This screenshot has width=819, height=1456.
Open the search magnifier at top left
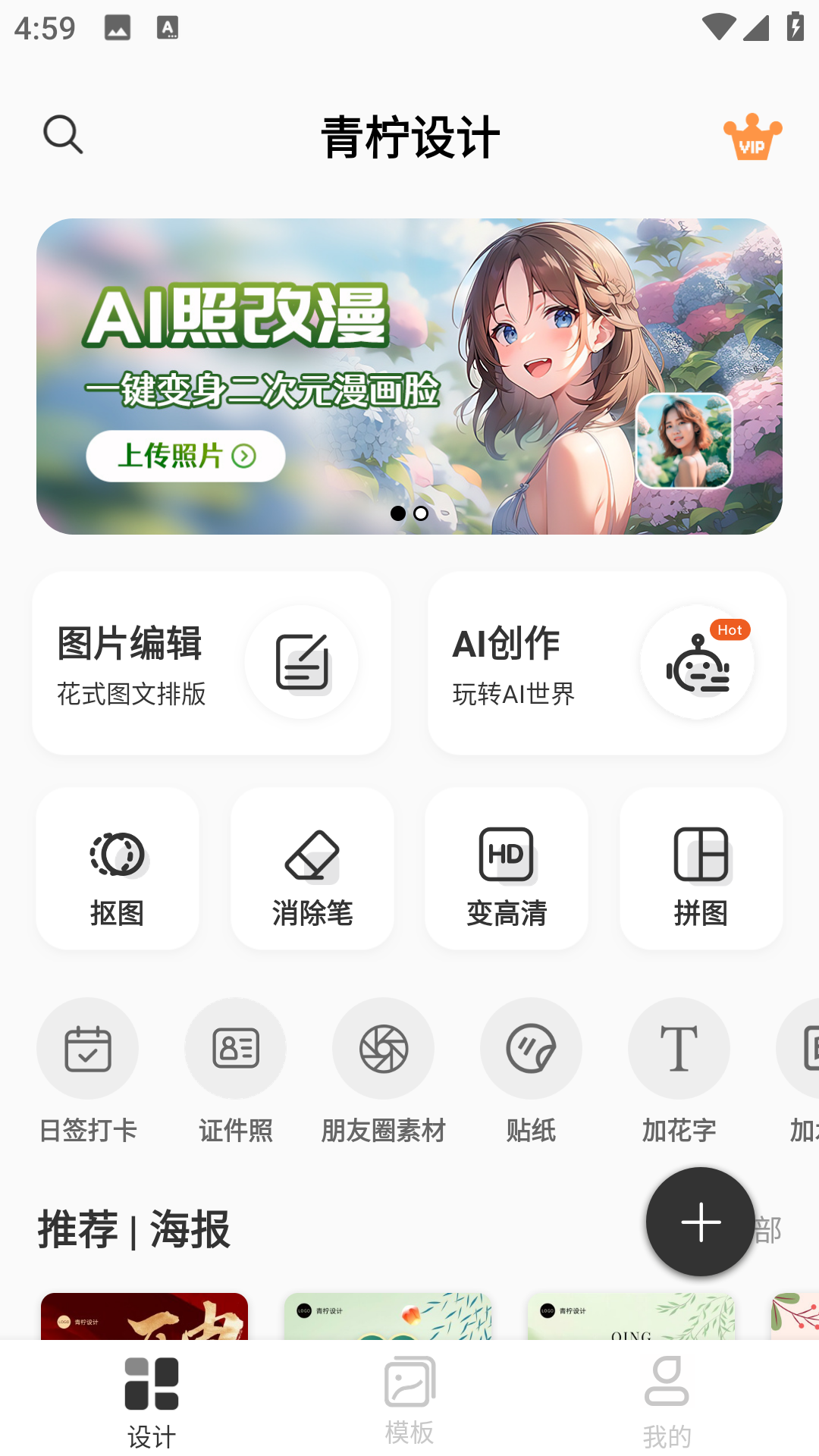pos(64,134)
